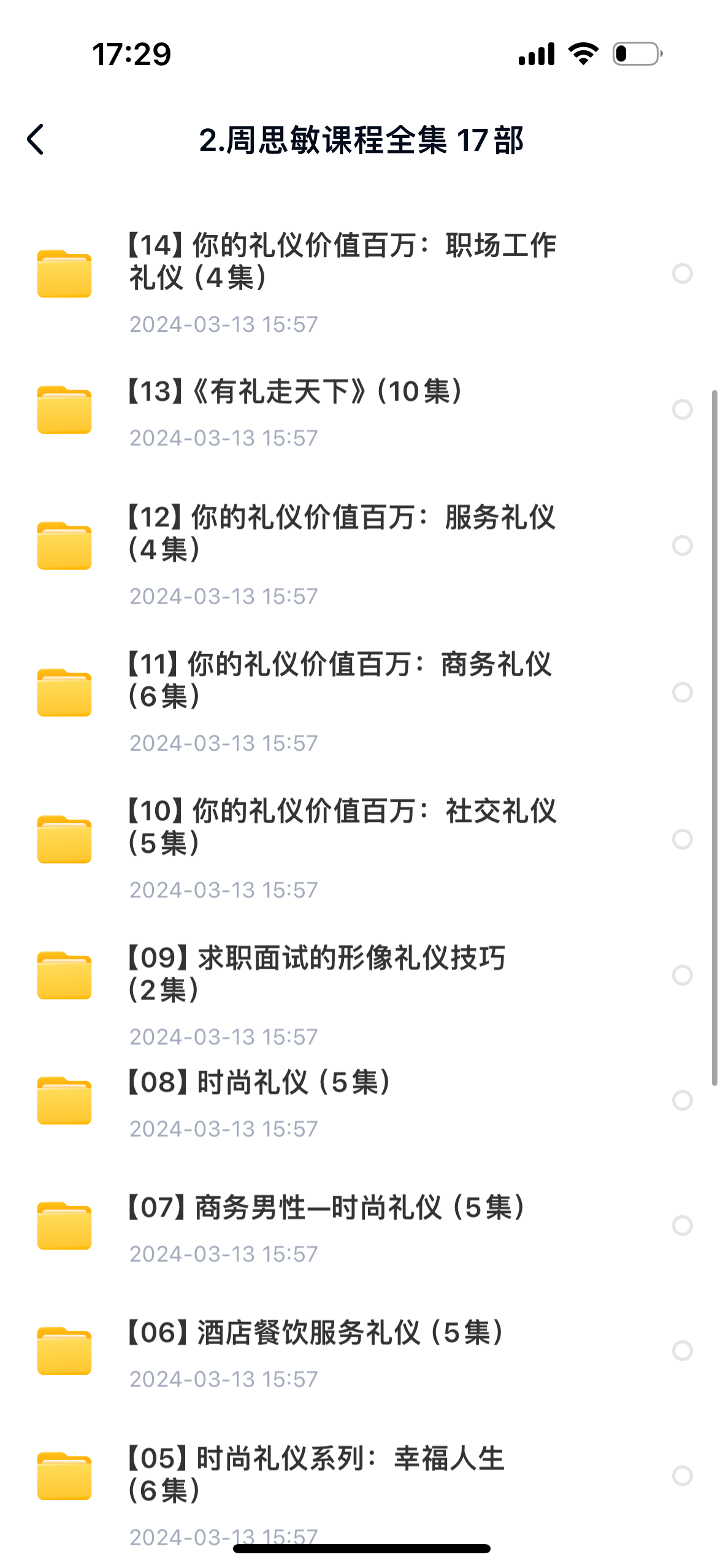Tick the circle for 【11】商务礼仪
This screenshot has width=723, height=1568.
[682, 692]
